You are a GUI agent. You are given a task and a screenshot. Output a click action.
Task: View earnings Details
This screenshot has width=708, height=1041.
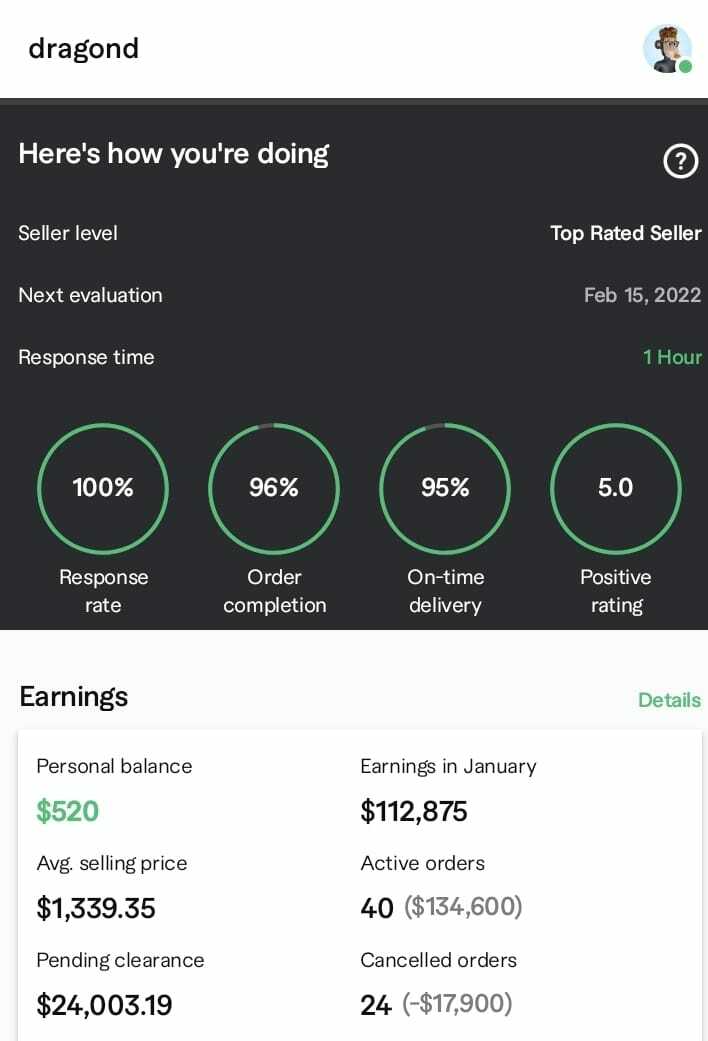tap(669, 700)
